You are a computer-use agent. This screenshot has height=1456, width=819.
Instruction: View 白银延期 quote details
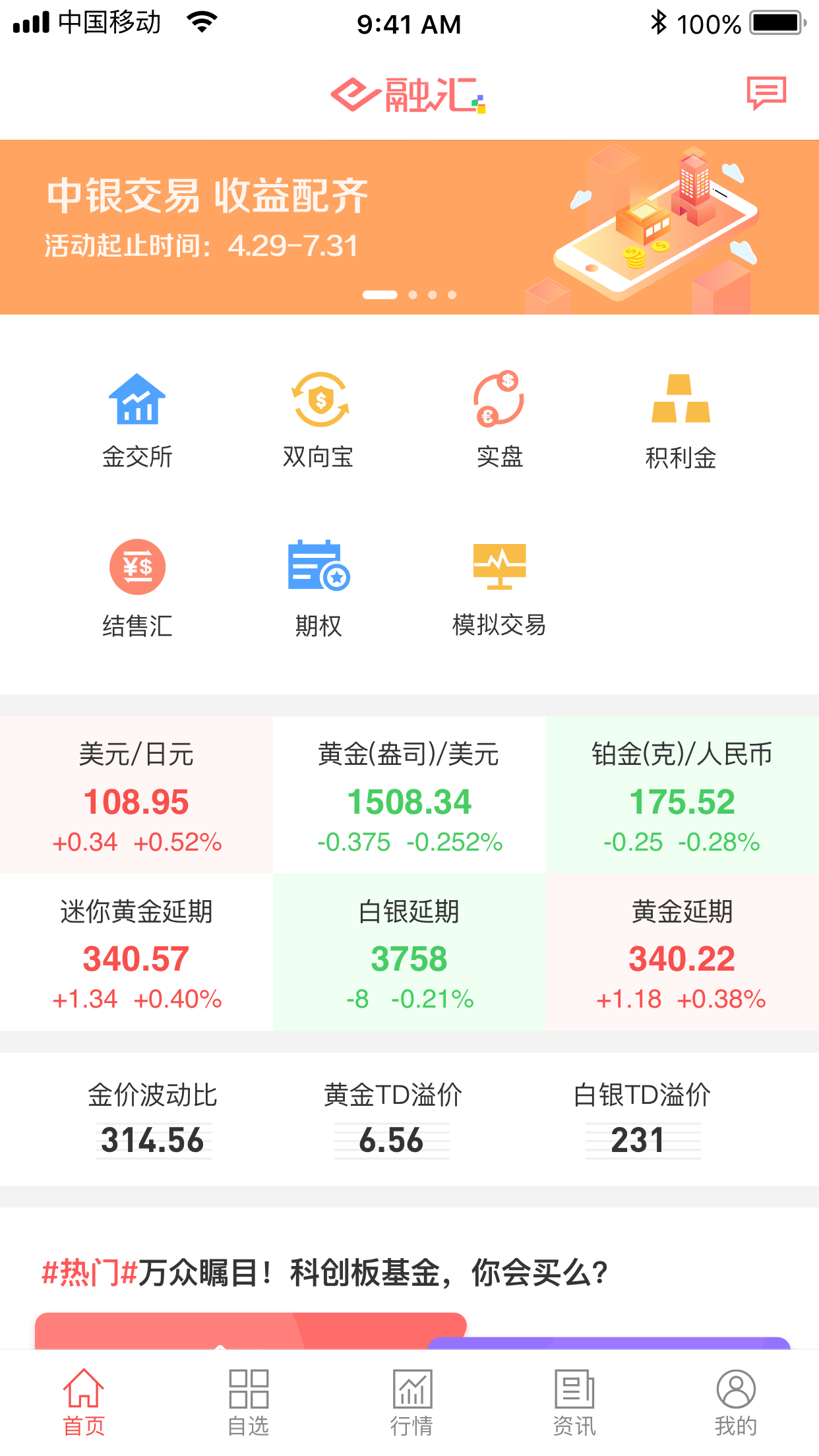click(x=409, y=953)
